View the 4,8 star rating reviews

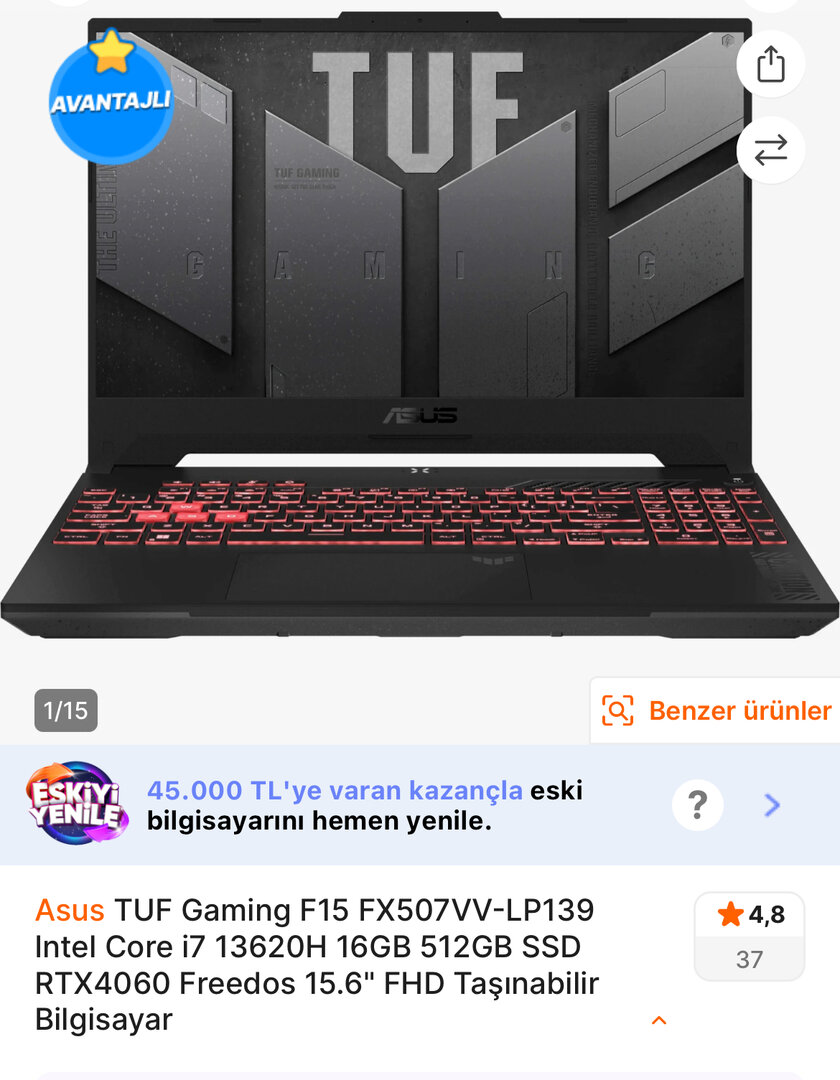(749, 935)
